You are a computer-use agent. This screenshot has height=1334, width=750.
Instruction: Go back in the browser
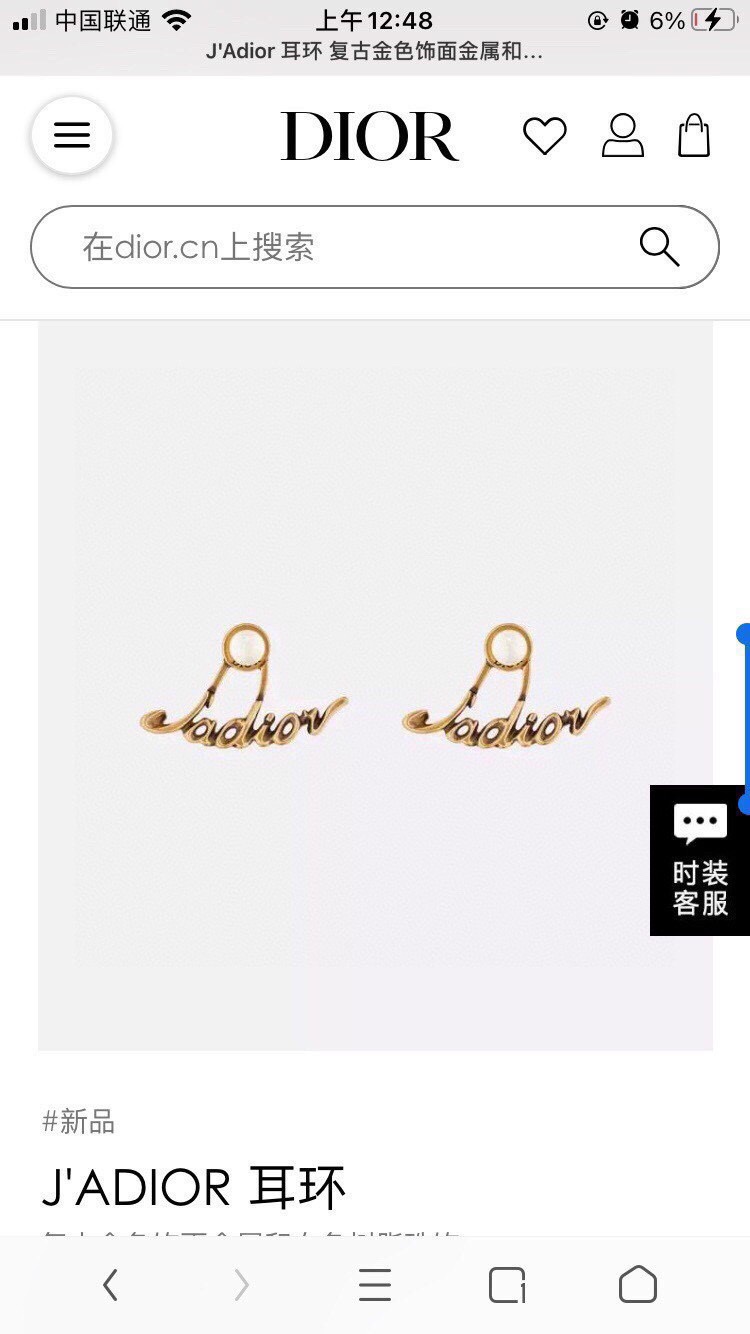pyautogui.click(x=111, y=1285)
